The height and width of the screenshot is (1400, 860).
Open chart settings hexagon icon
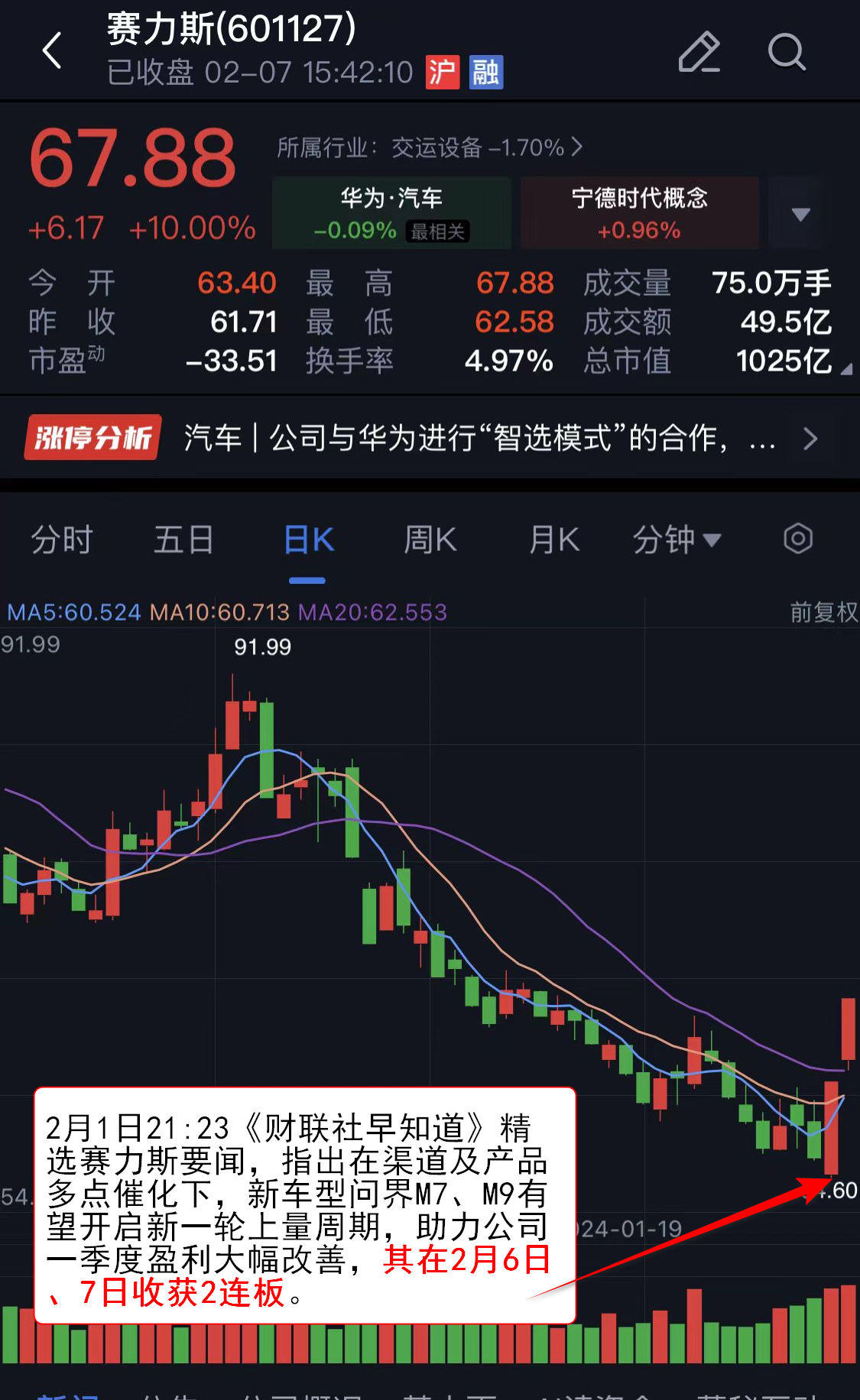click(797, 539)
